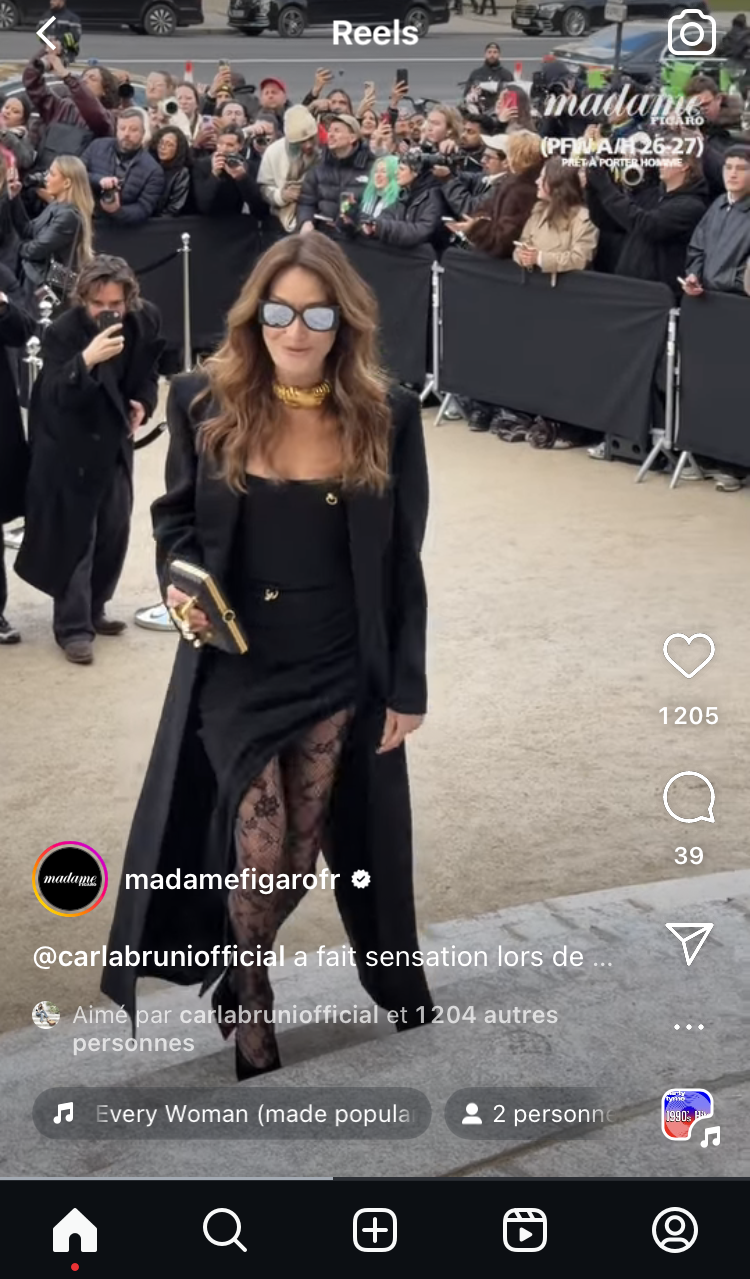Switch to the Reels tab
The image size is (750, 1279).
pyautogui.click(x=525, y=1230)
